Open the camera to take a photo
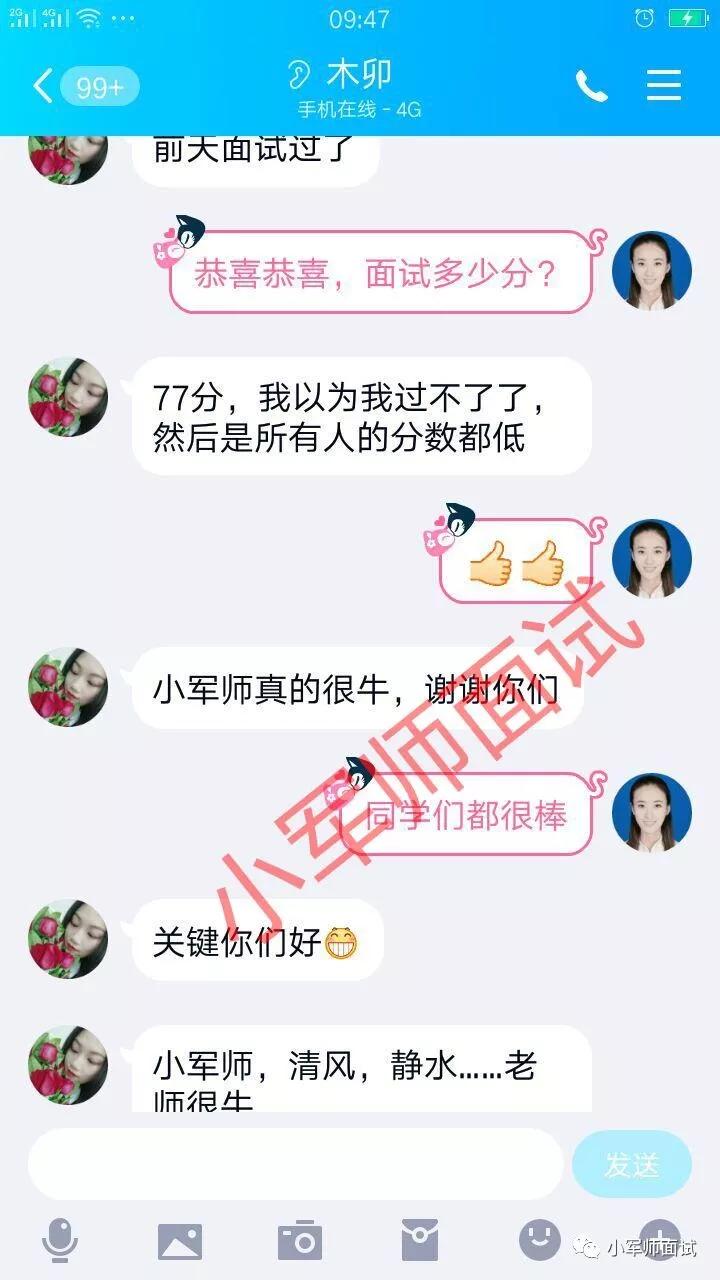Screen dimensions: 720x1280 click(300, 1241)
